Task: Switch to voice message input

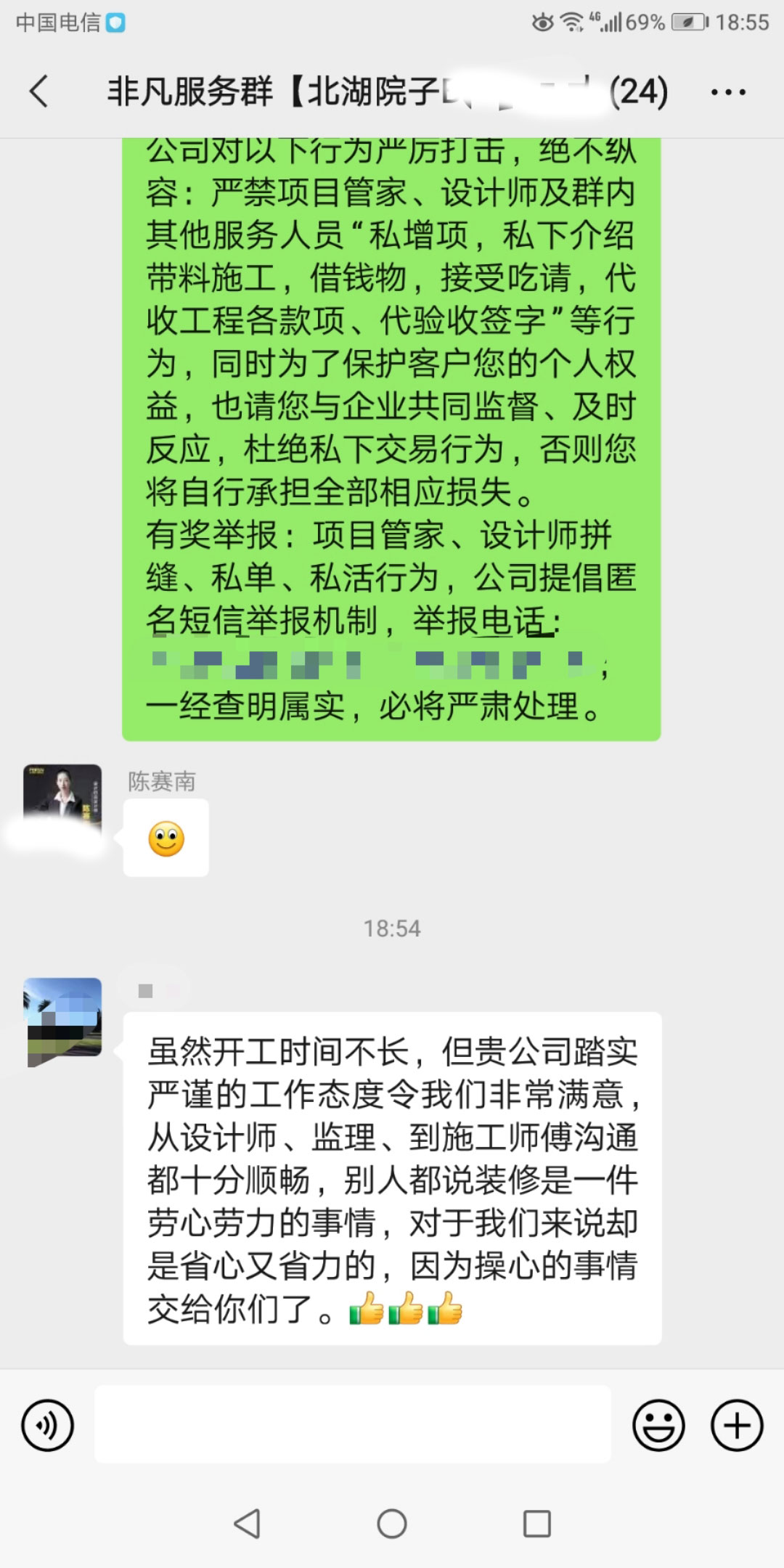Action: (48, 1426)
